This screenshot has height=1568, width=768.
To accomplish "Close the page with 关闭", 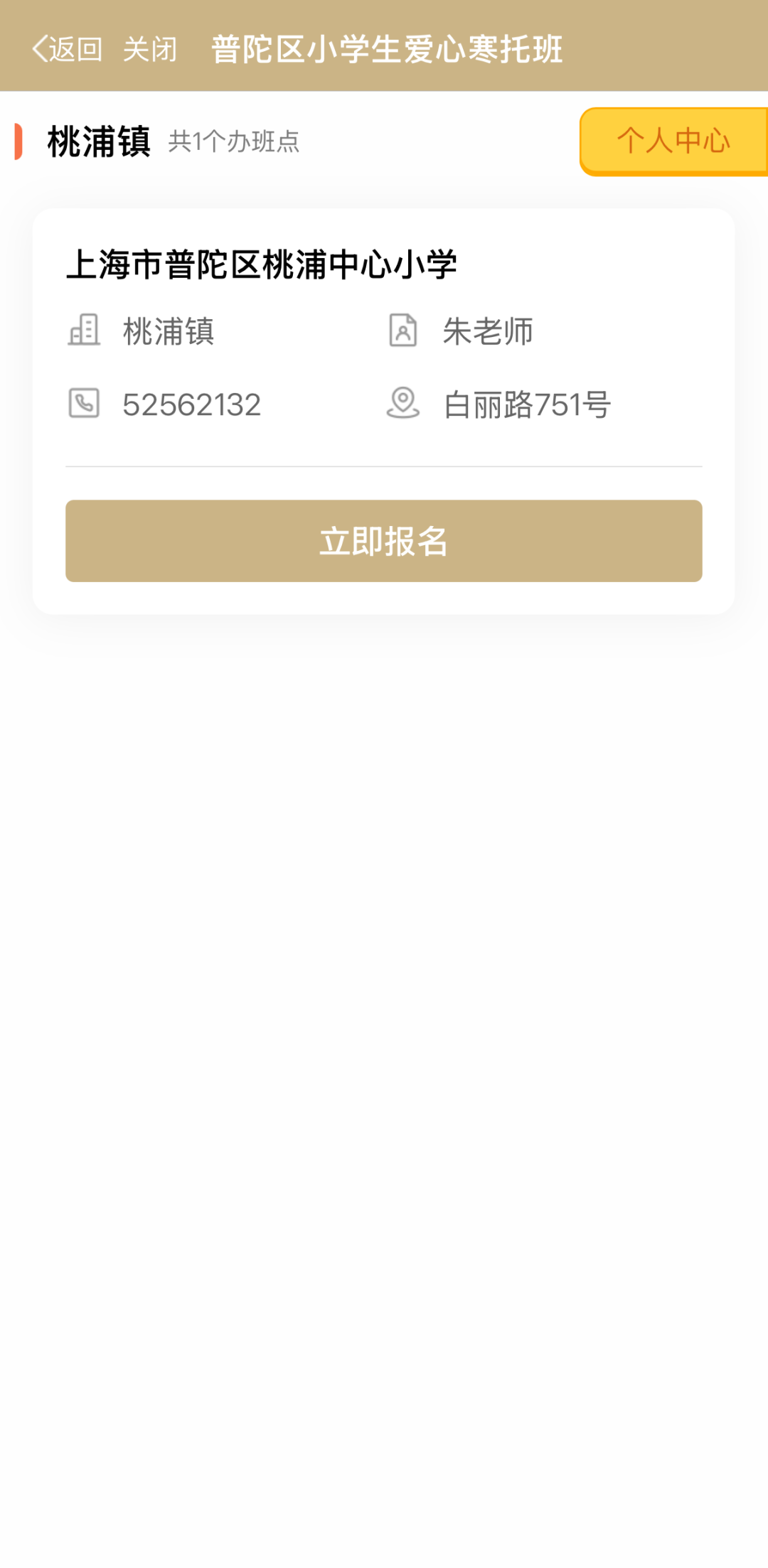I will tap(150, 49).
